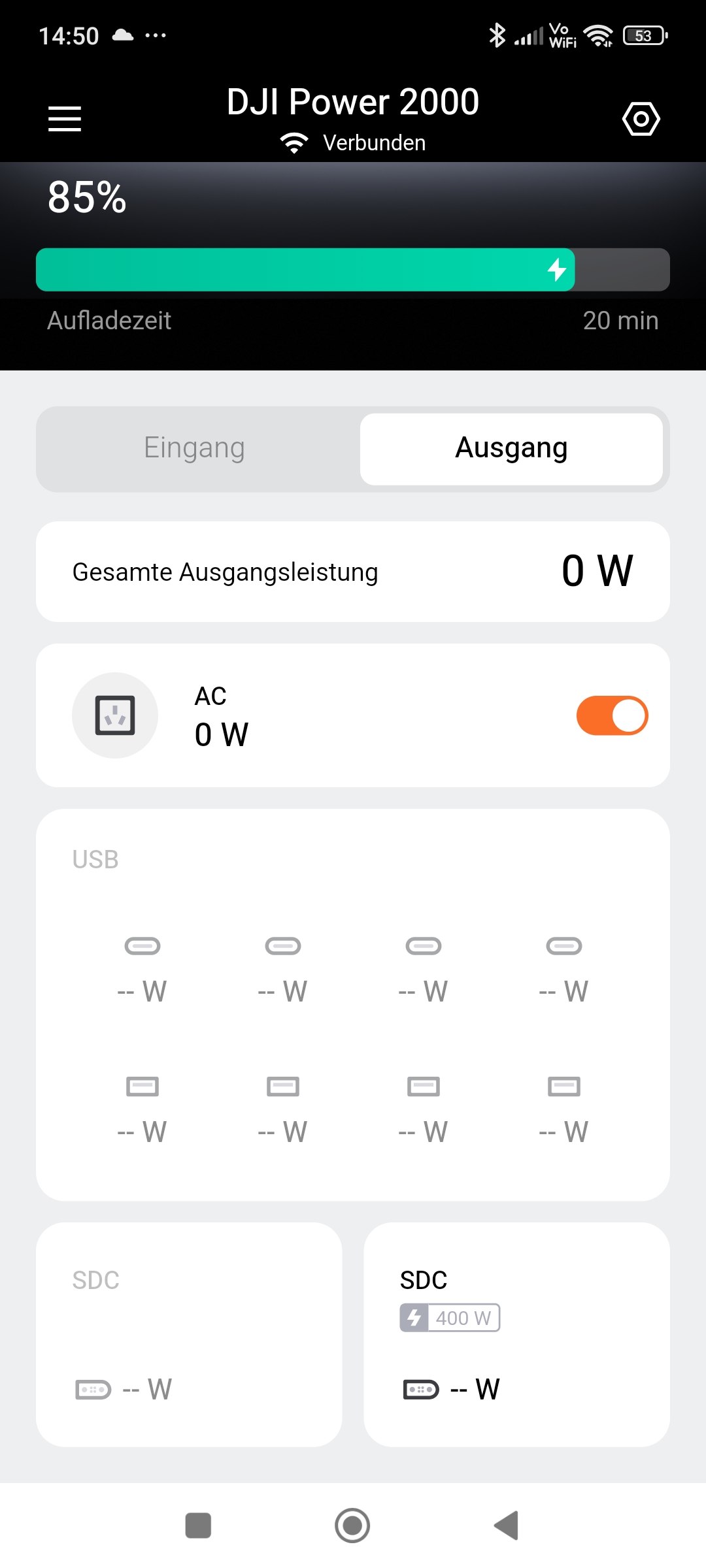Go to the home screen
The width and height of the screenshot is (706, 1568).
pos(352,1526)
